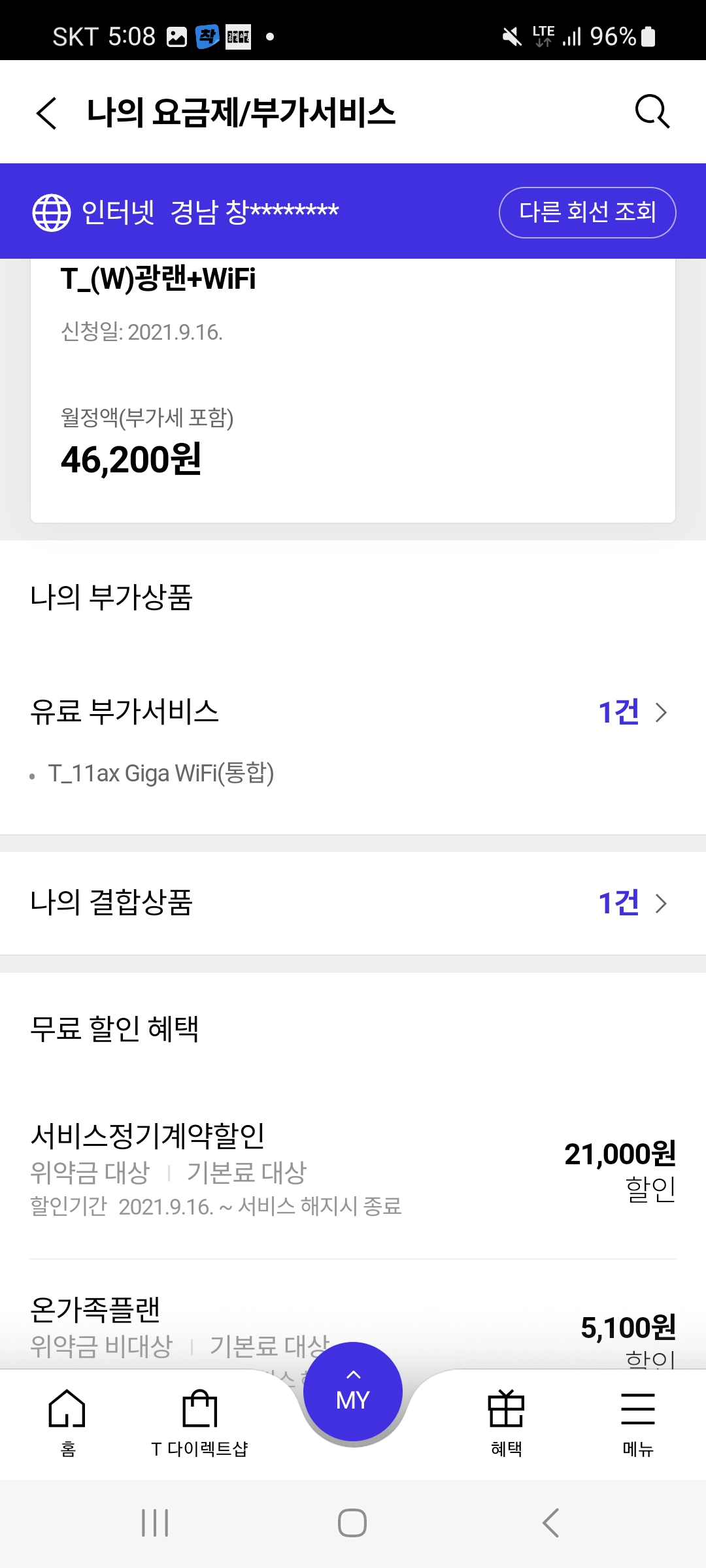The width and height of the screenshot is (706, 1568).
Task: Switch to the T 다이렉트샵 tab
Action: (199, 1422)
